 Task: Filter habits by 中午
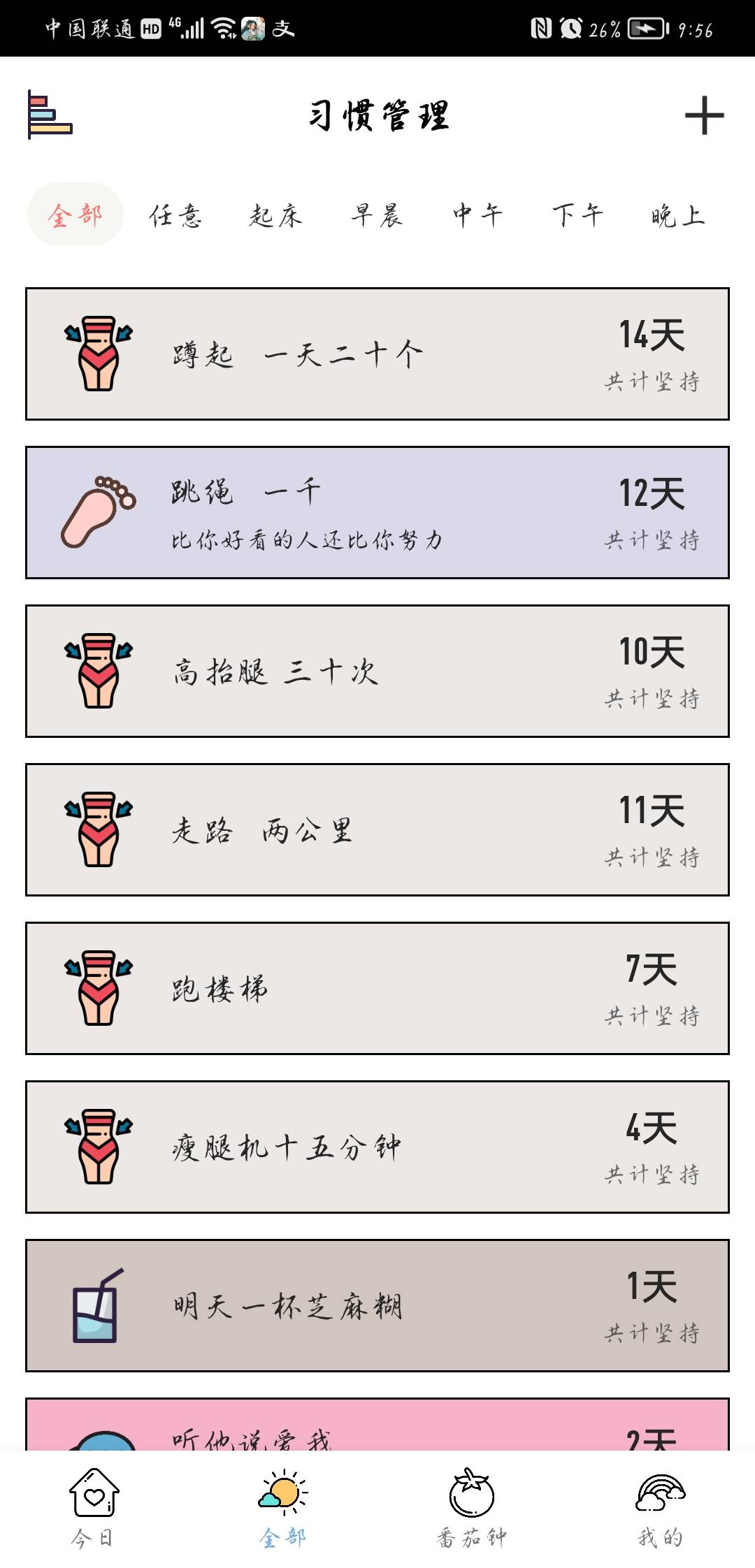[477, 215]
